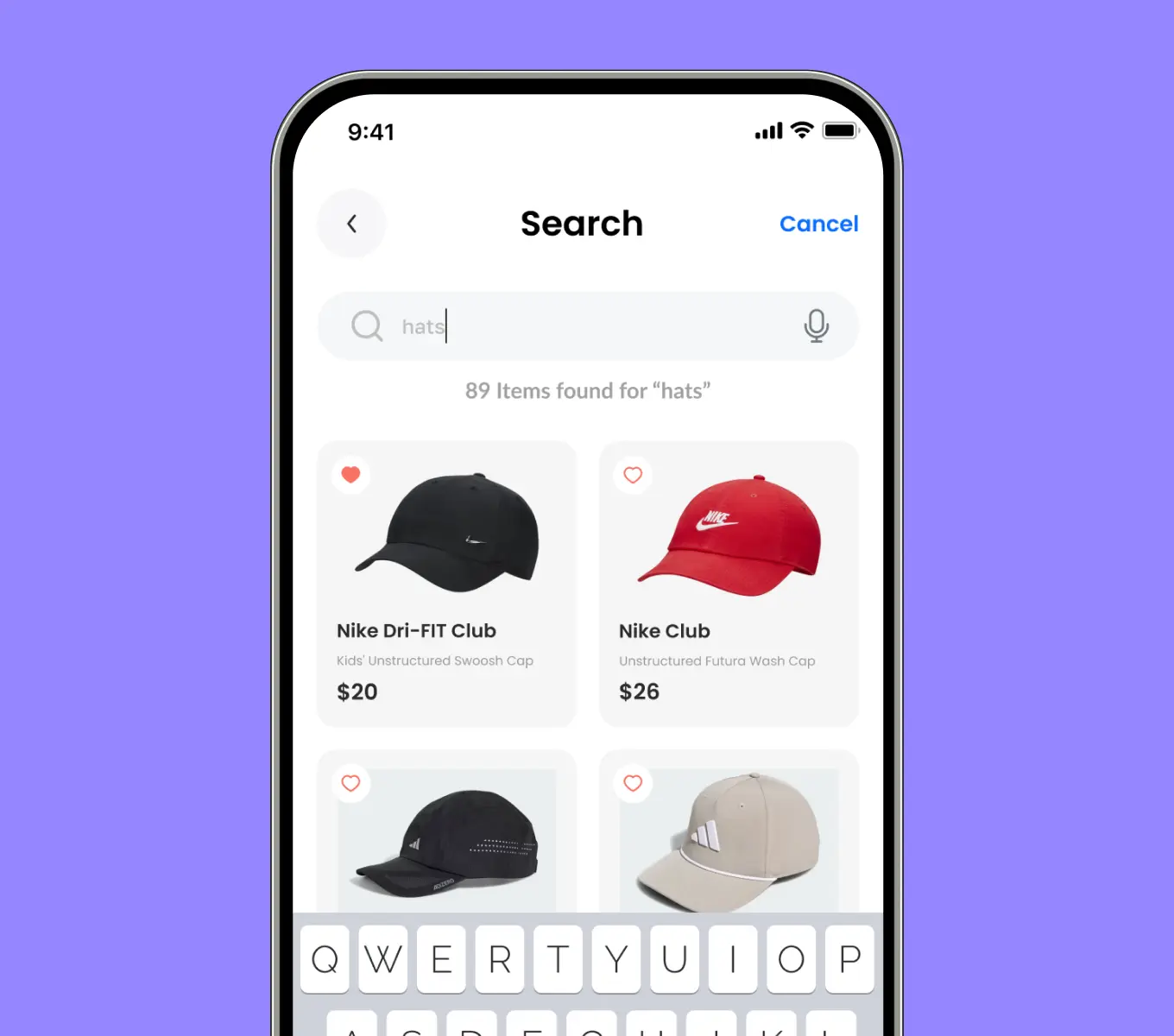Type the letter Q on the keyboard
The height and width of the screenshot is (1036, 1174).
(325, 959)
